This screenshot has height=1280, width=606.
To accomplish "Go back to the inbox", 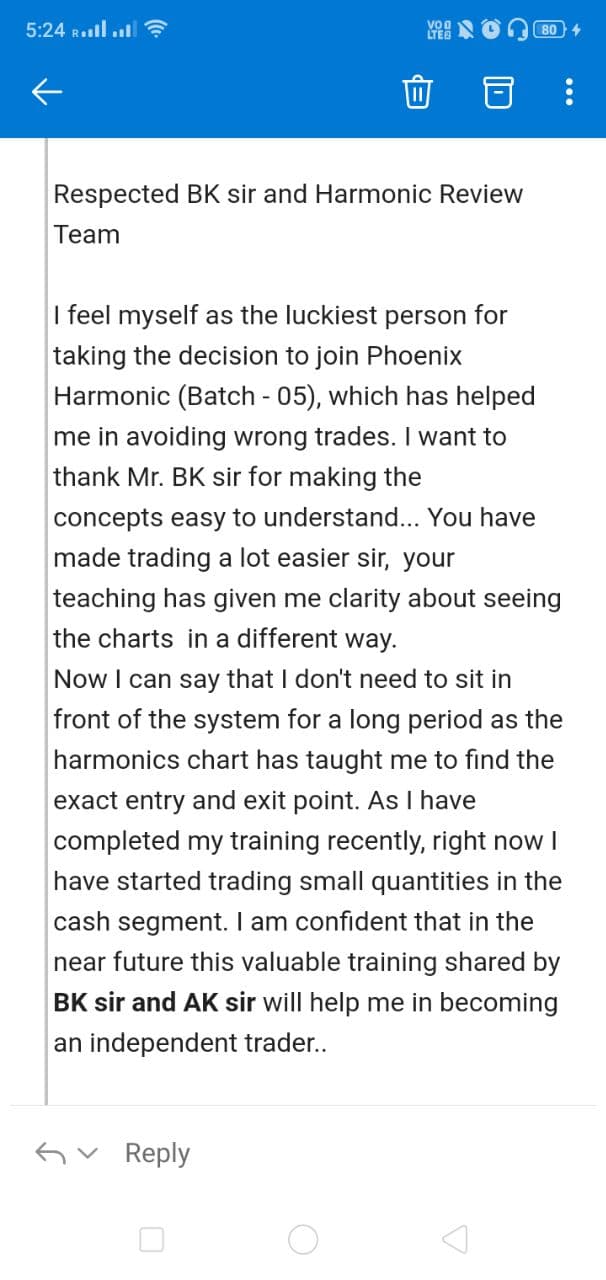I will pyautogui.click(x=47, y=93).
